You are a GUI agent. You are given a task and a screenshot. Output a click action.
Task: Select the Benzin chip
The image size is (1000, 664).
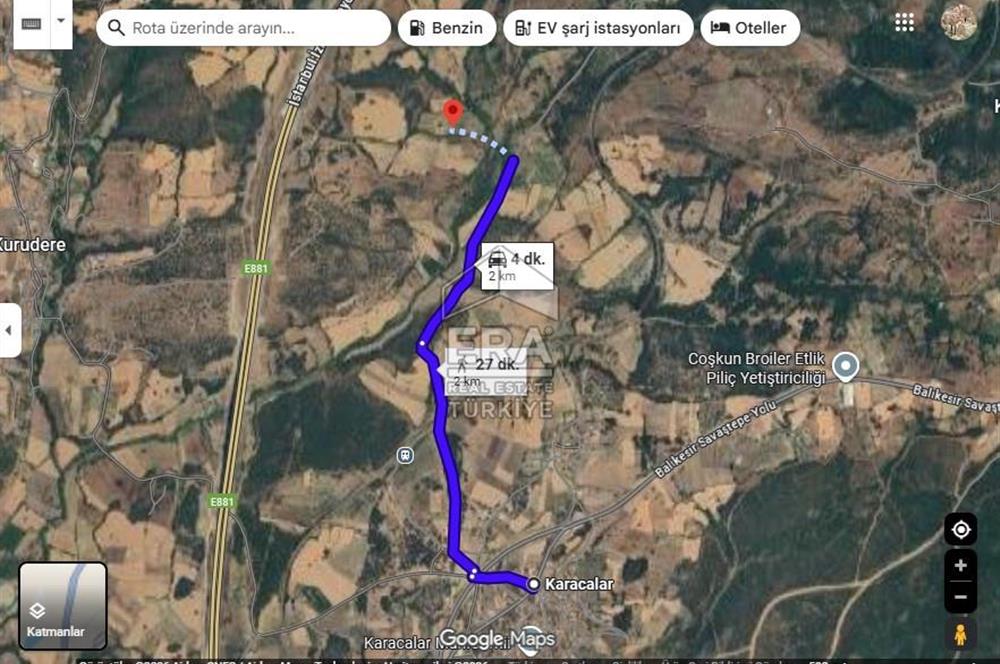tap(447, 28)
